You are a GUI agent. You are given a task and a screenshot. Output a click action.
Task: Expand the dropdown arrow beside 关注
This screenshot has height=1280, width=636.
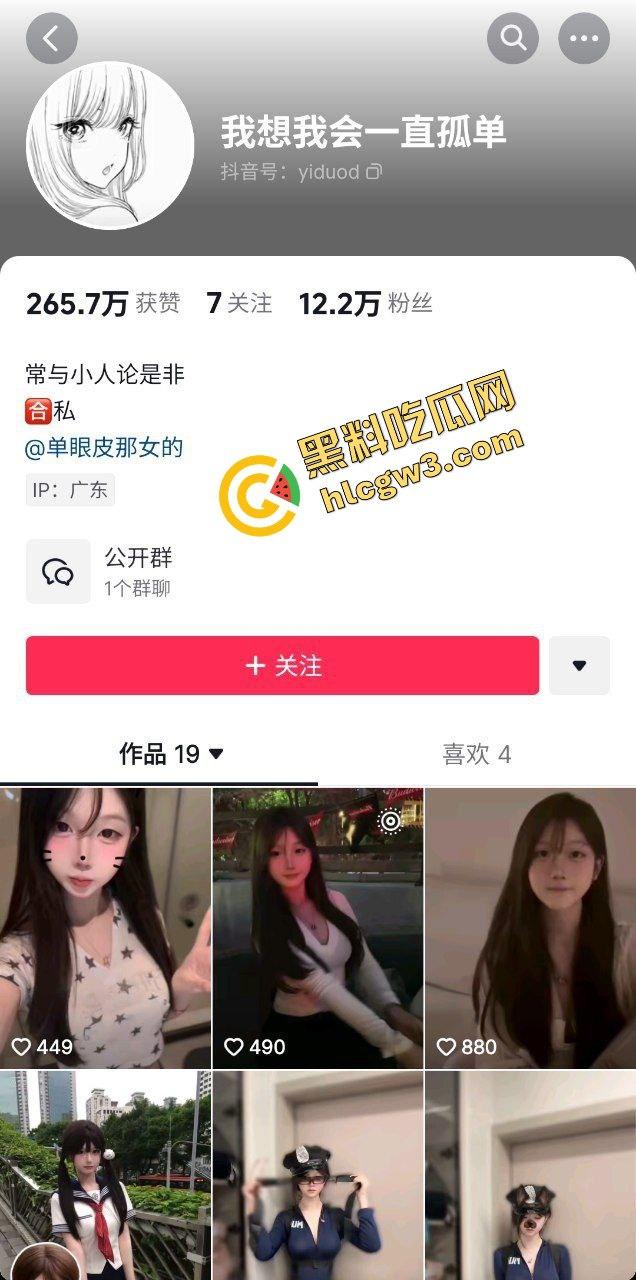pos(579,665)
